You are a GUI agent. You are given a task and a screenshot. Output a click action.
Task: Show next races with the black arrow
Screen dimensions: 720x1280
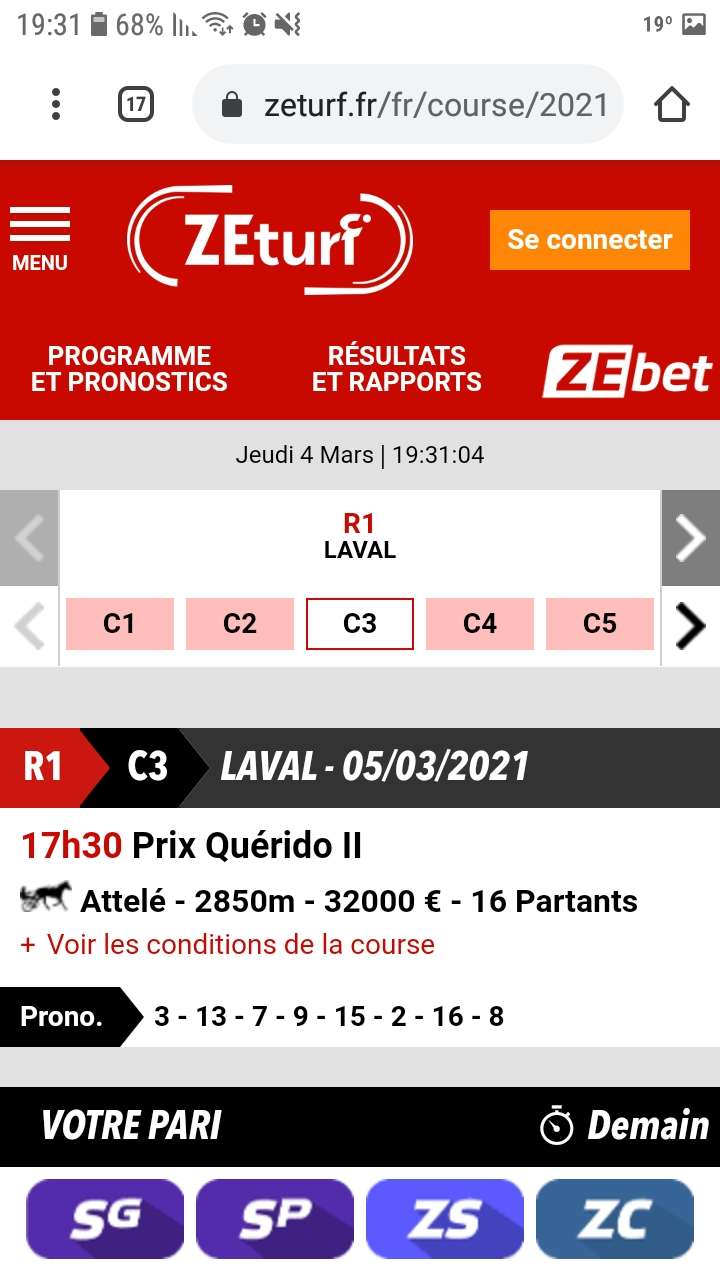pos(691,627)
